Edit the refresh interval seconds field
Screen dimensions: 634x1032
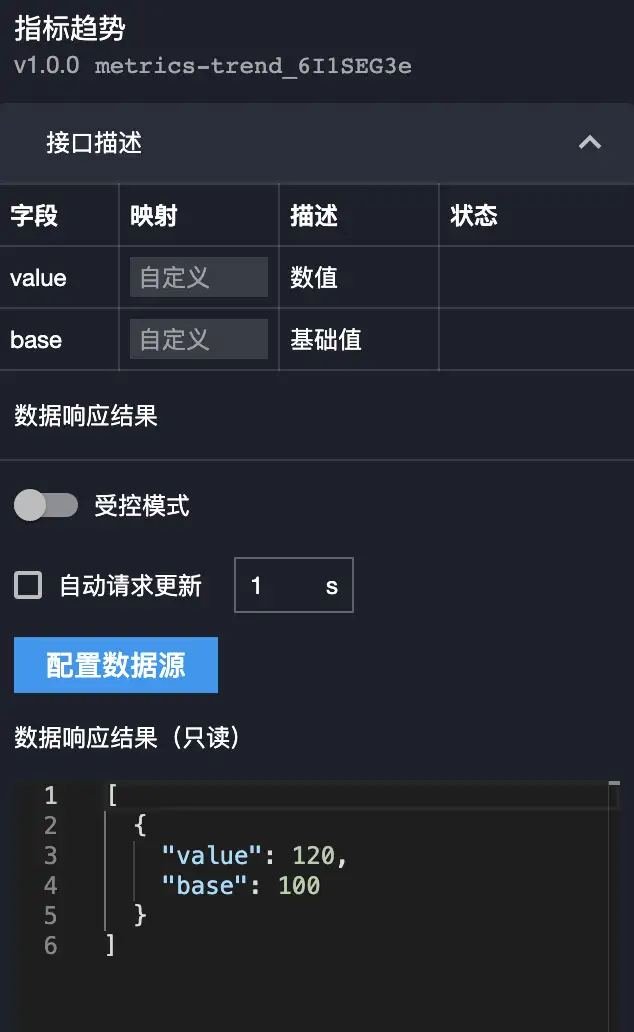pyautogui.click(x=280, y=585)
